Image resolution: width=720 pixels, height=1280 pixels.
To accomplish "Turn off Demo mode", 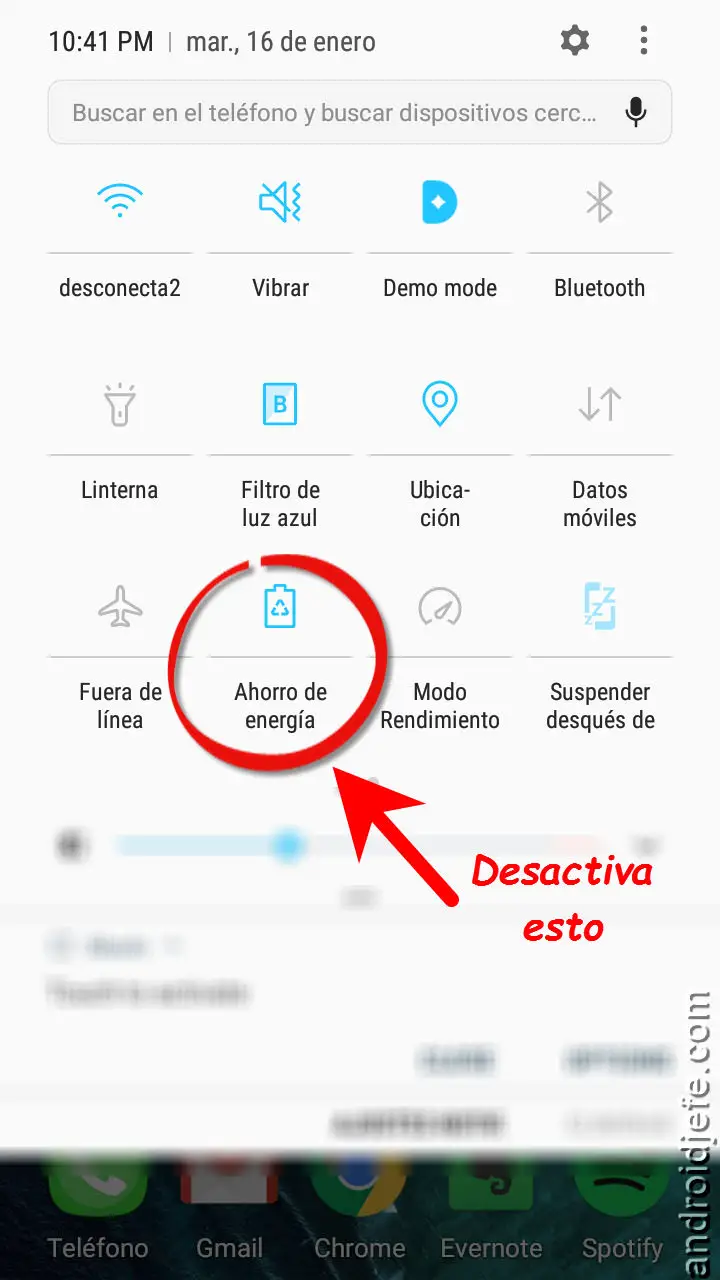I will (440, 204).
